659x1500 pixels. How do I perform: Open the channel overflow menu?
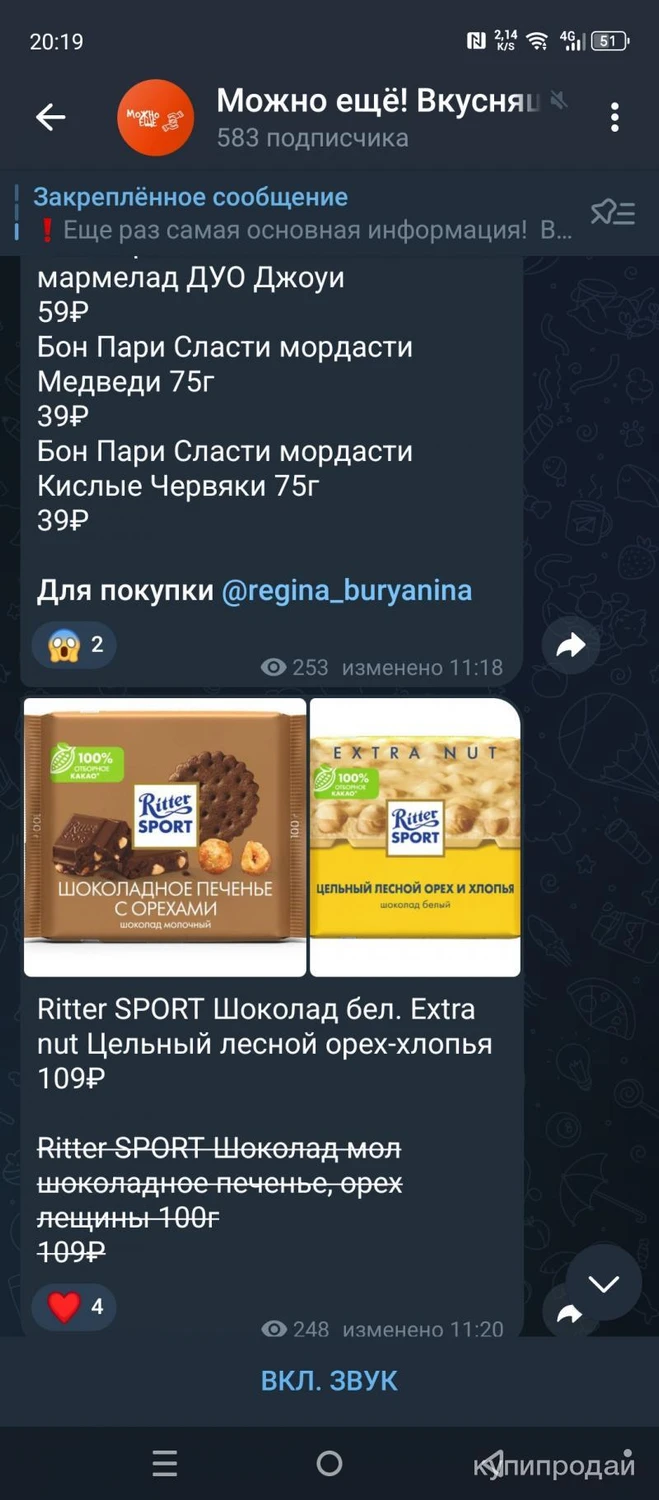click(x=614, y=118)
